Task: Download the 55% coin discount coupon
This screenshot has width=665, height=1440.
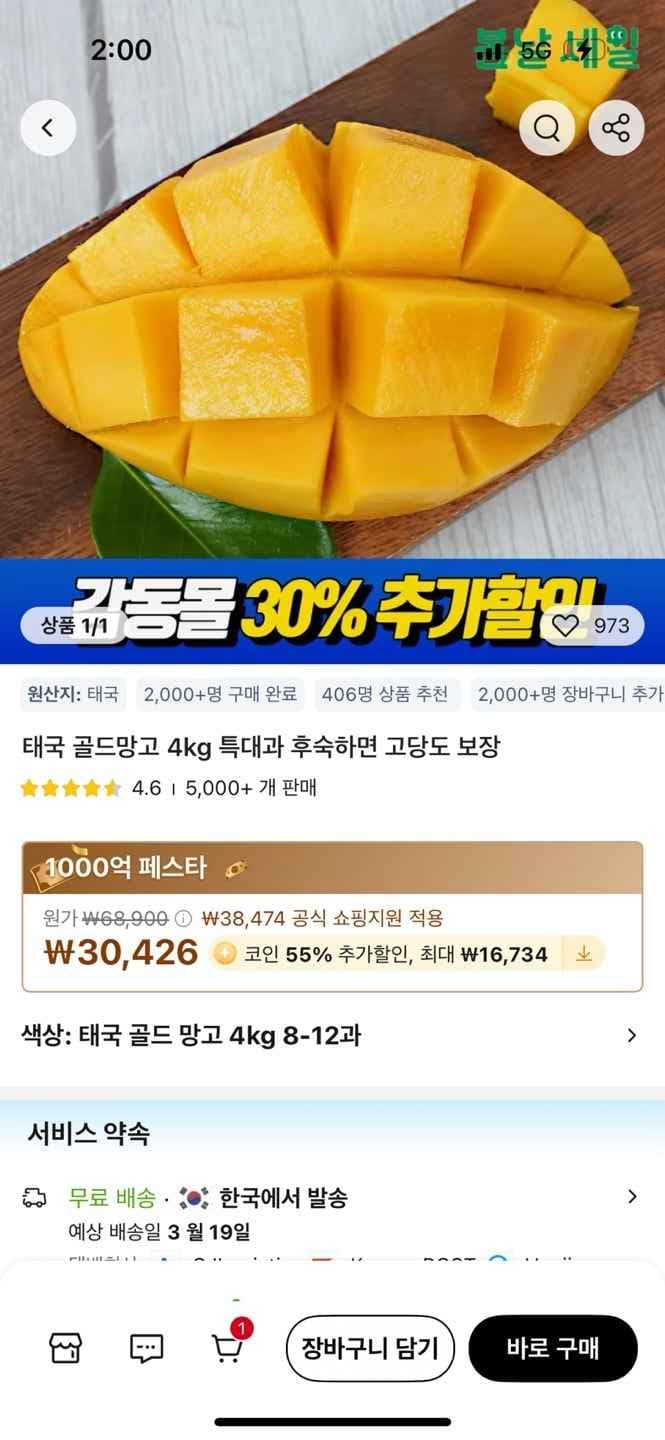Action: point(584,954)
